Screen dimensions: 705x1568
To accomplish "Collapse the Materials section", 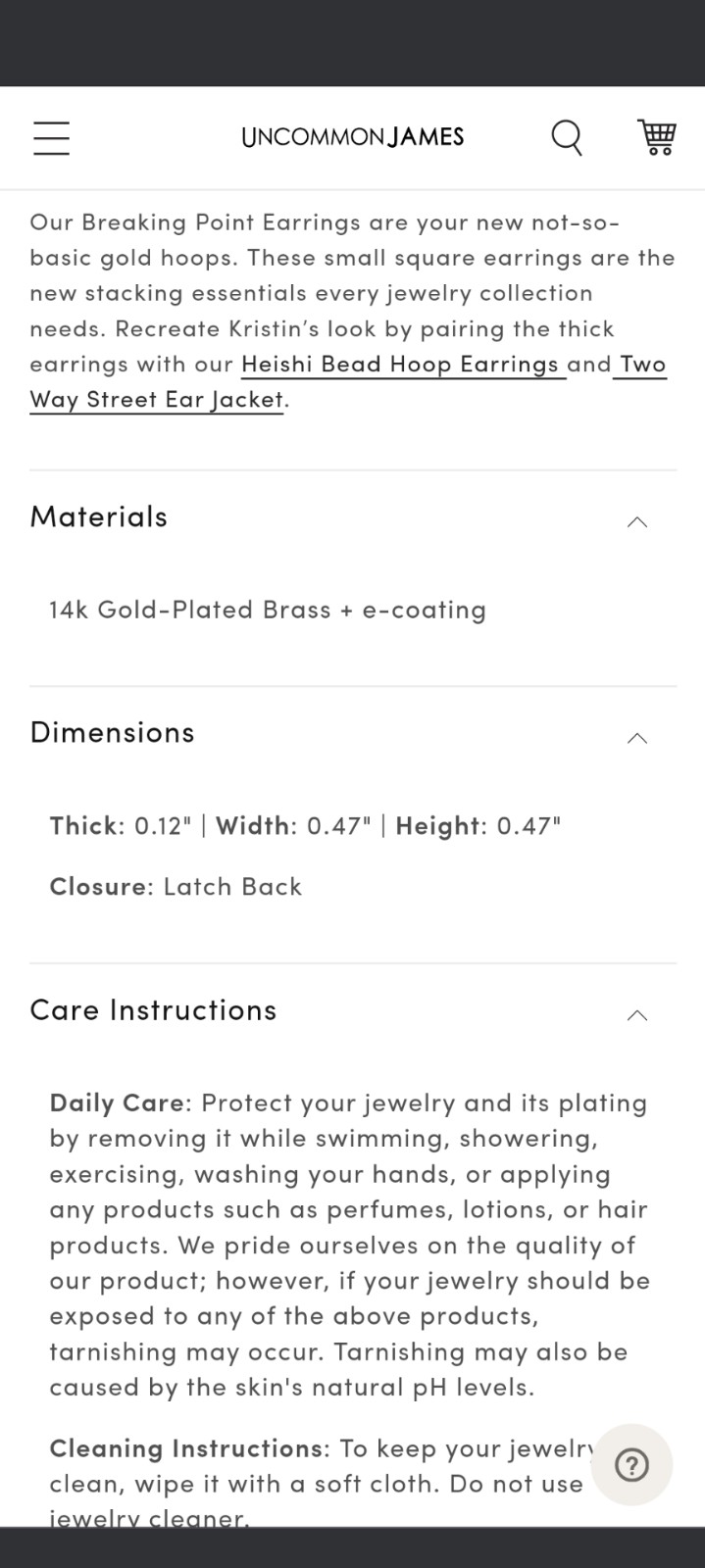I will pos(353,517).
